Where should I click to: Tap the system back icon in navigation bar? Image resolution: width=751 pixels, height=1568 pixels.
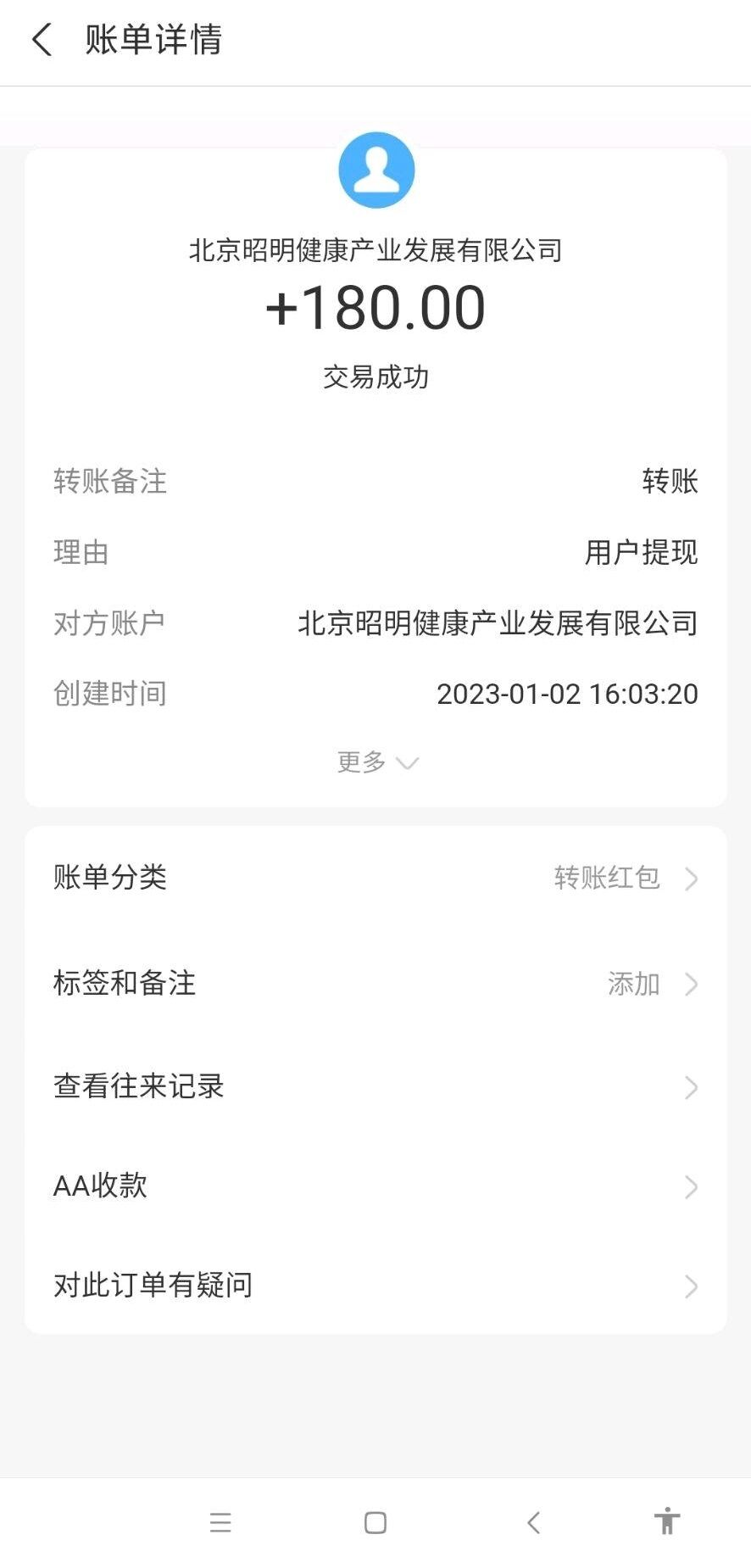(533, 1521)
